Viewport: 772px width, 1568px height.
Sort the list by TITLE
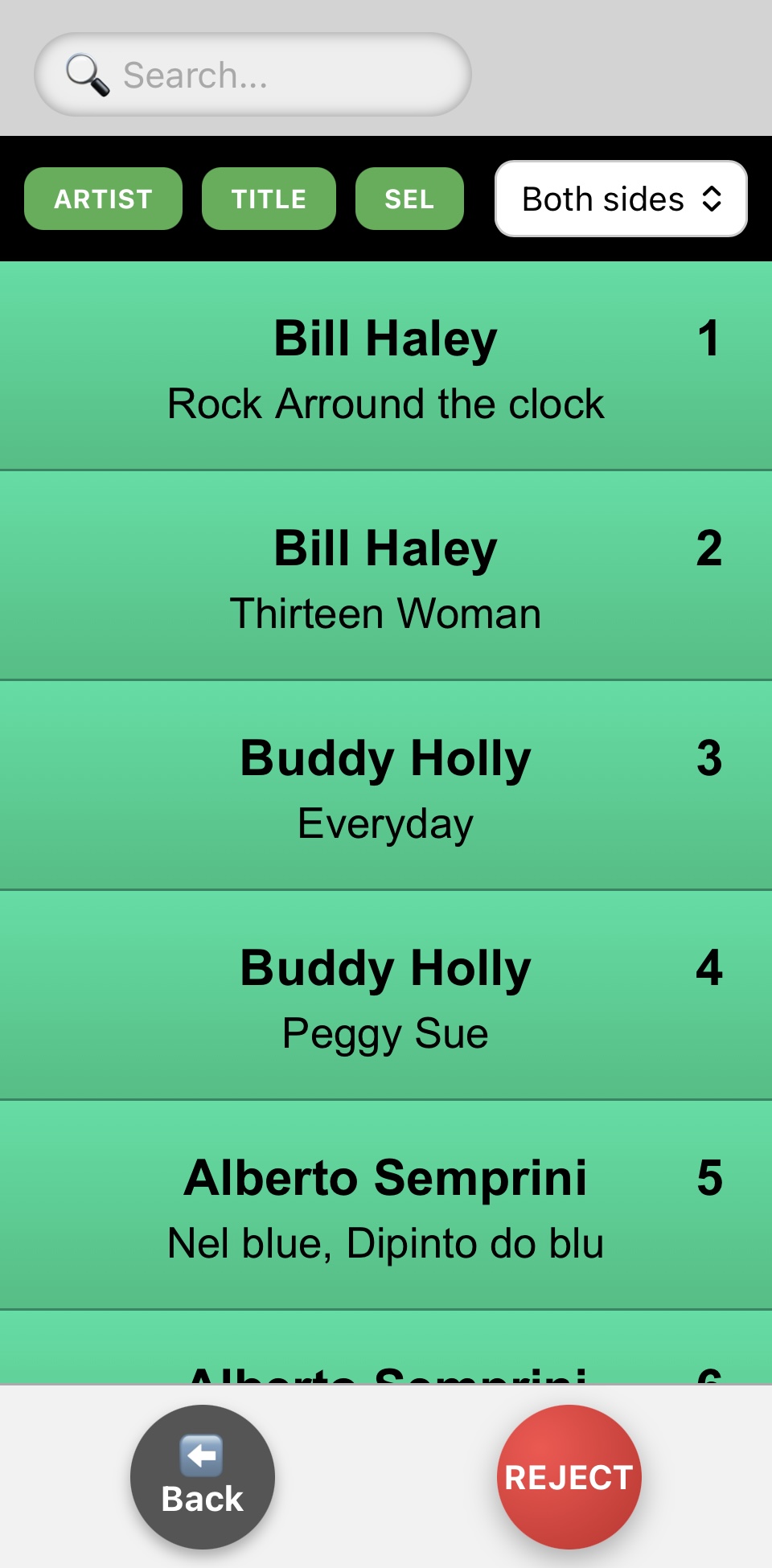(x=269, y=199)
